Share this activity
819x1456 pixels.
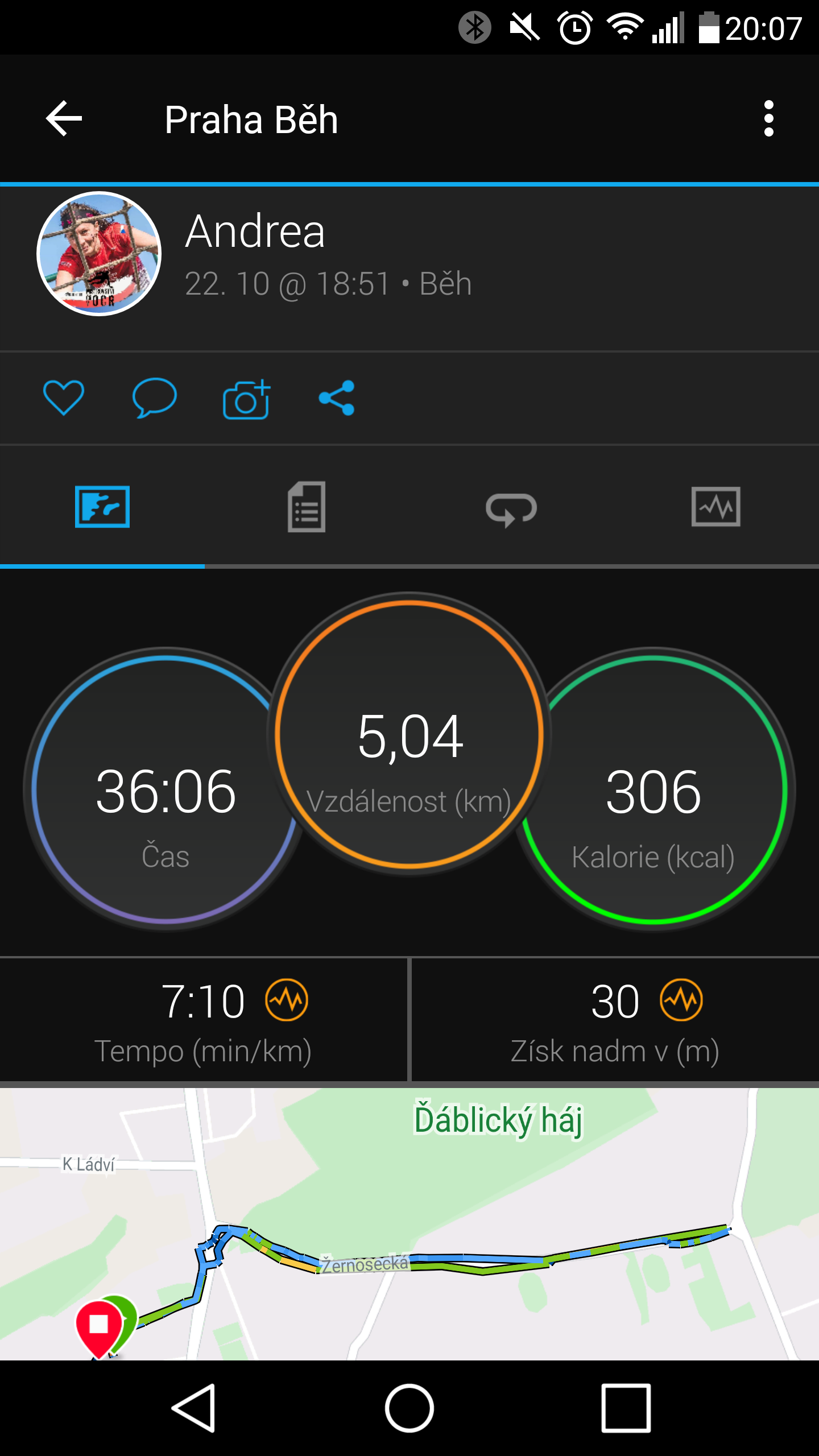[337, 398]
